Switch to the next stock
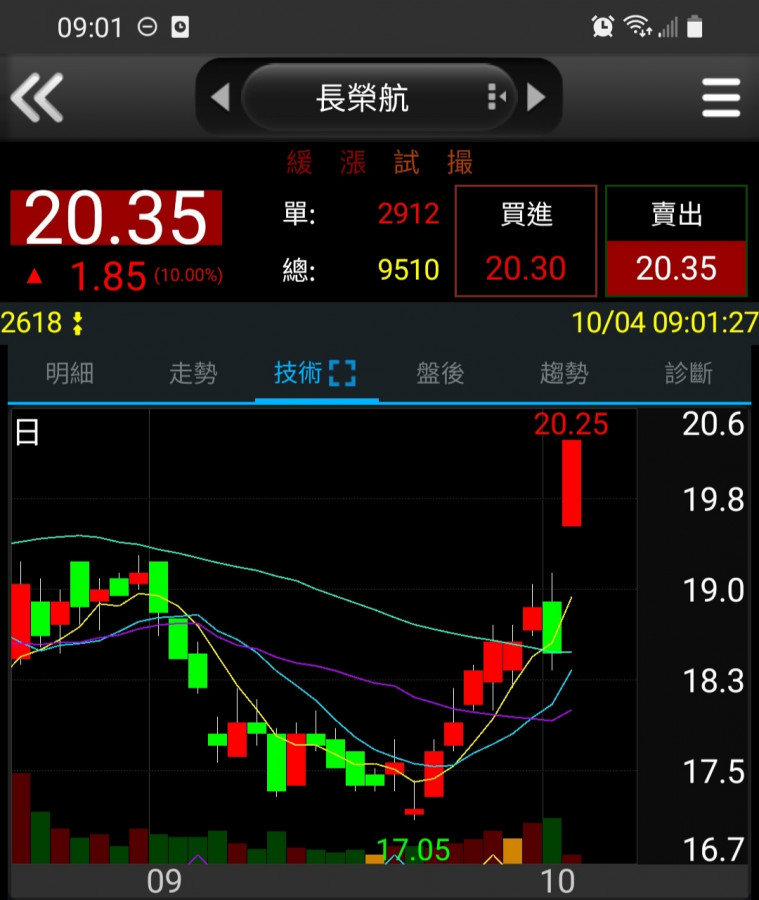 tap(537, 97)
